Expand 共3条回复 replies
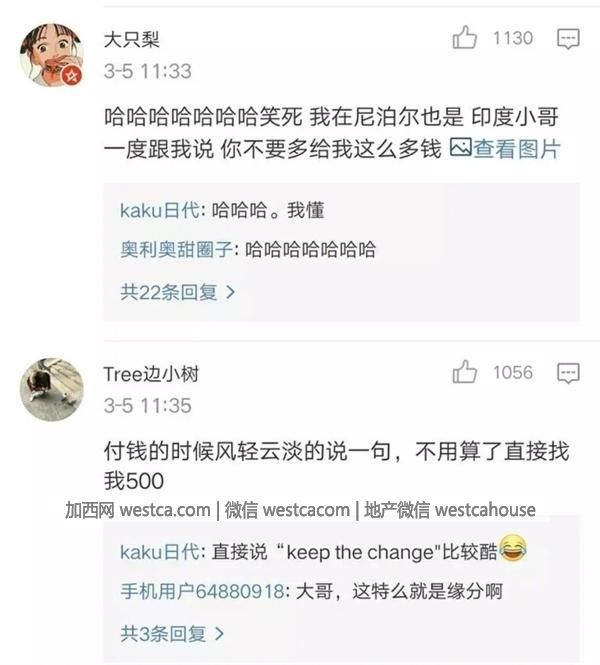The height and width of the screenshot is (665, 600). 172,633
